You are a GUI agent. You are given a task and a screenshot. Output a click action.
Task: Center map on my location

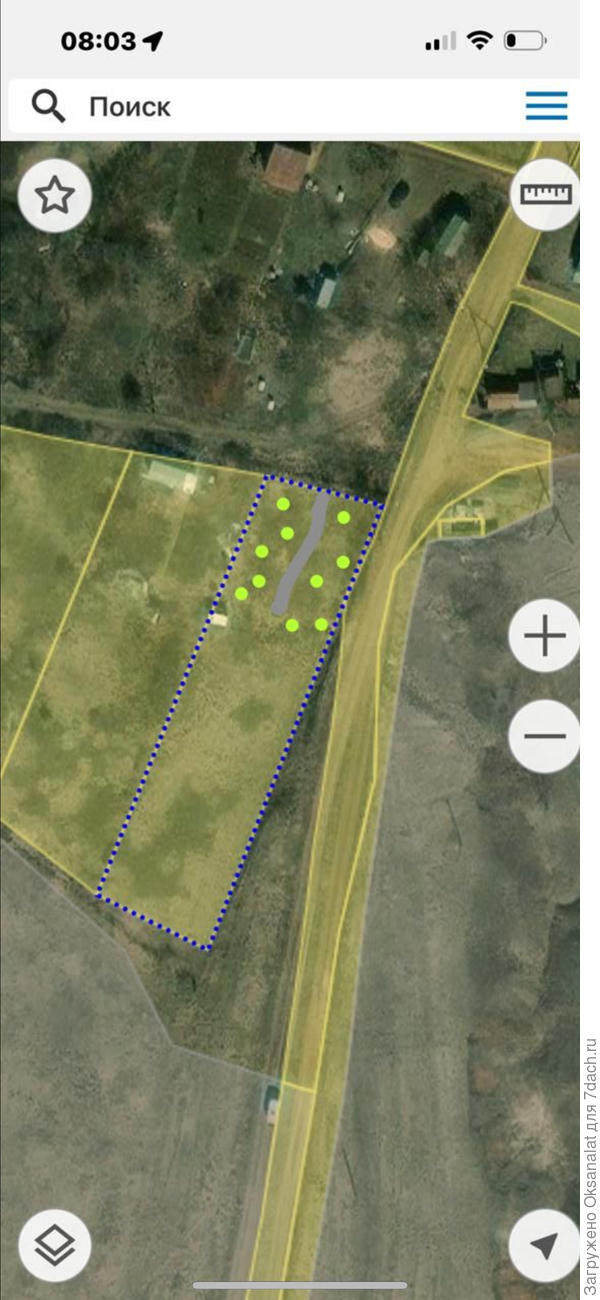pyautogui.click(x=544, y=1245)
